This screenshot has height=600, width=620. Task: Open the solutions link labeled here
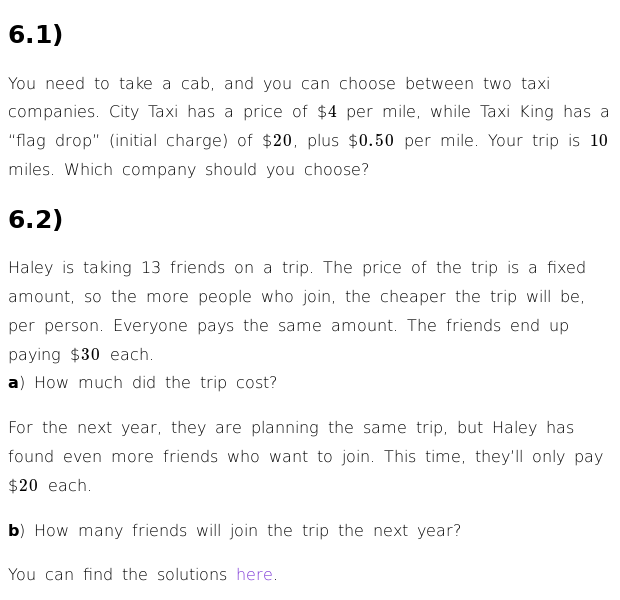(254, 575)
